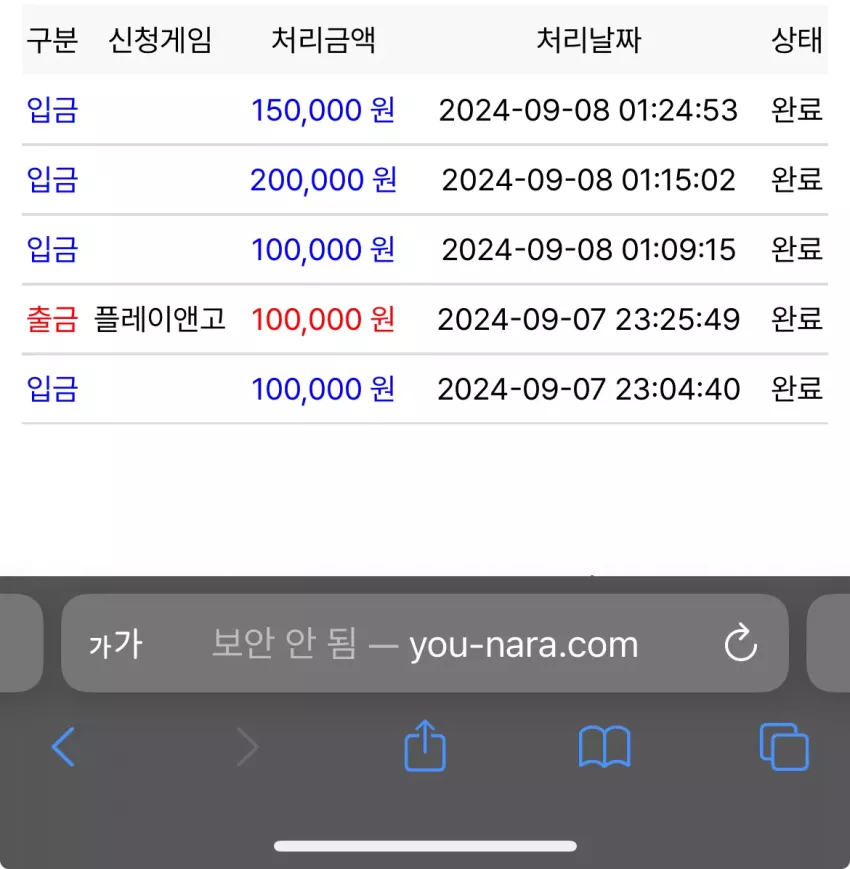Tap the you-nara.com address bar
This screenshot has width=850, height=869.
coord(424,643)
